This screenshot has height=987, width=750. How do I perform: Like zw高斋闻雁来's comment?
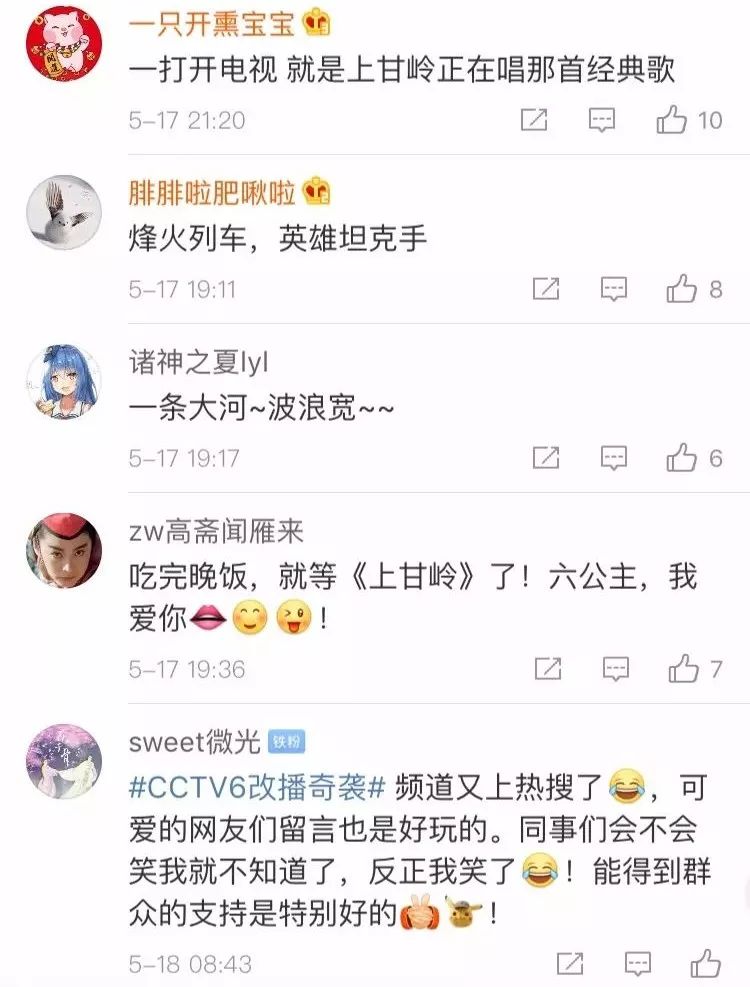point(684,668)
